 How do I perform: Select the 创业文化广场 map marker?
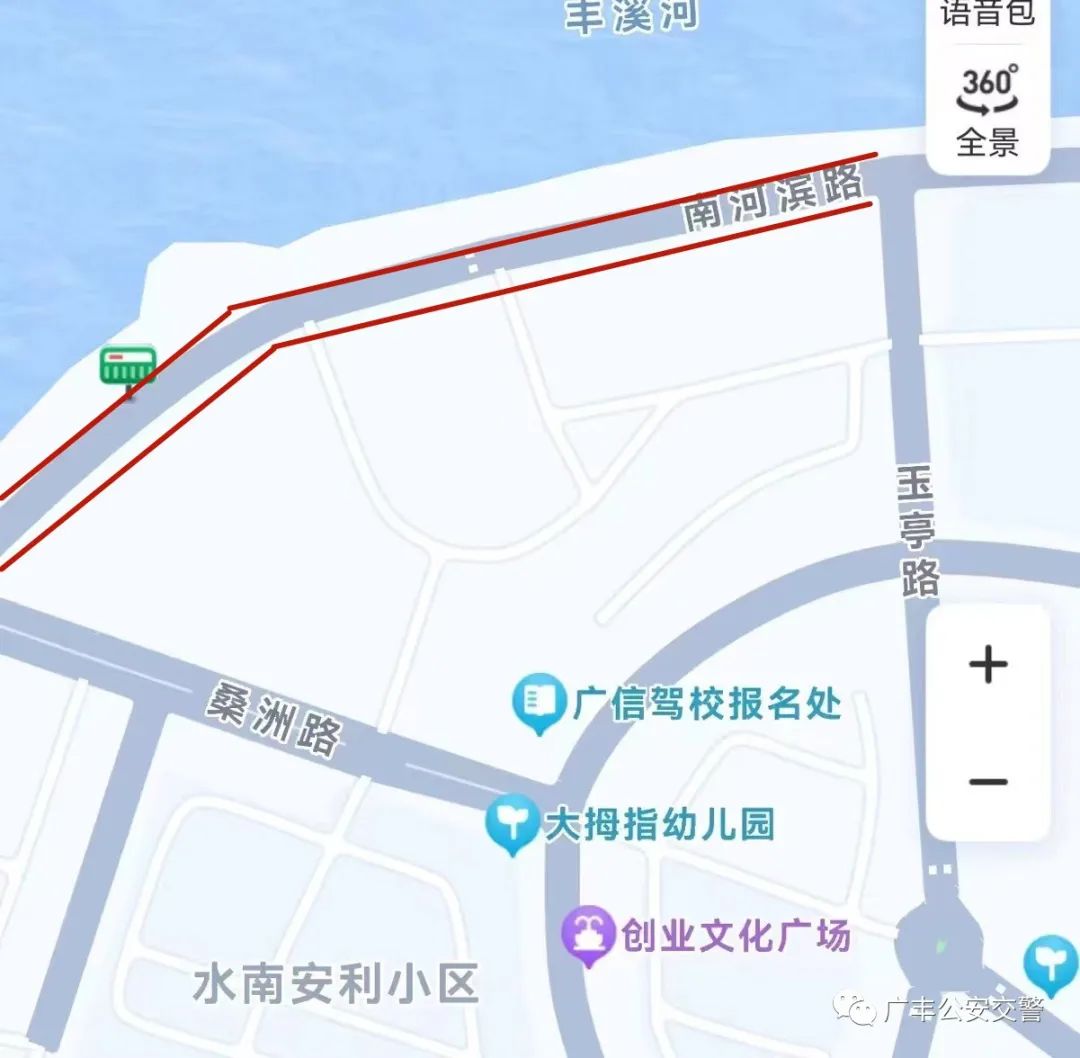tap(587, 936)
